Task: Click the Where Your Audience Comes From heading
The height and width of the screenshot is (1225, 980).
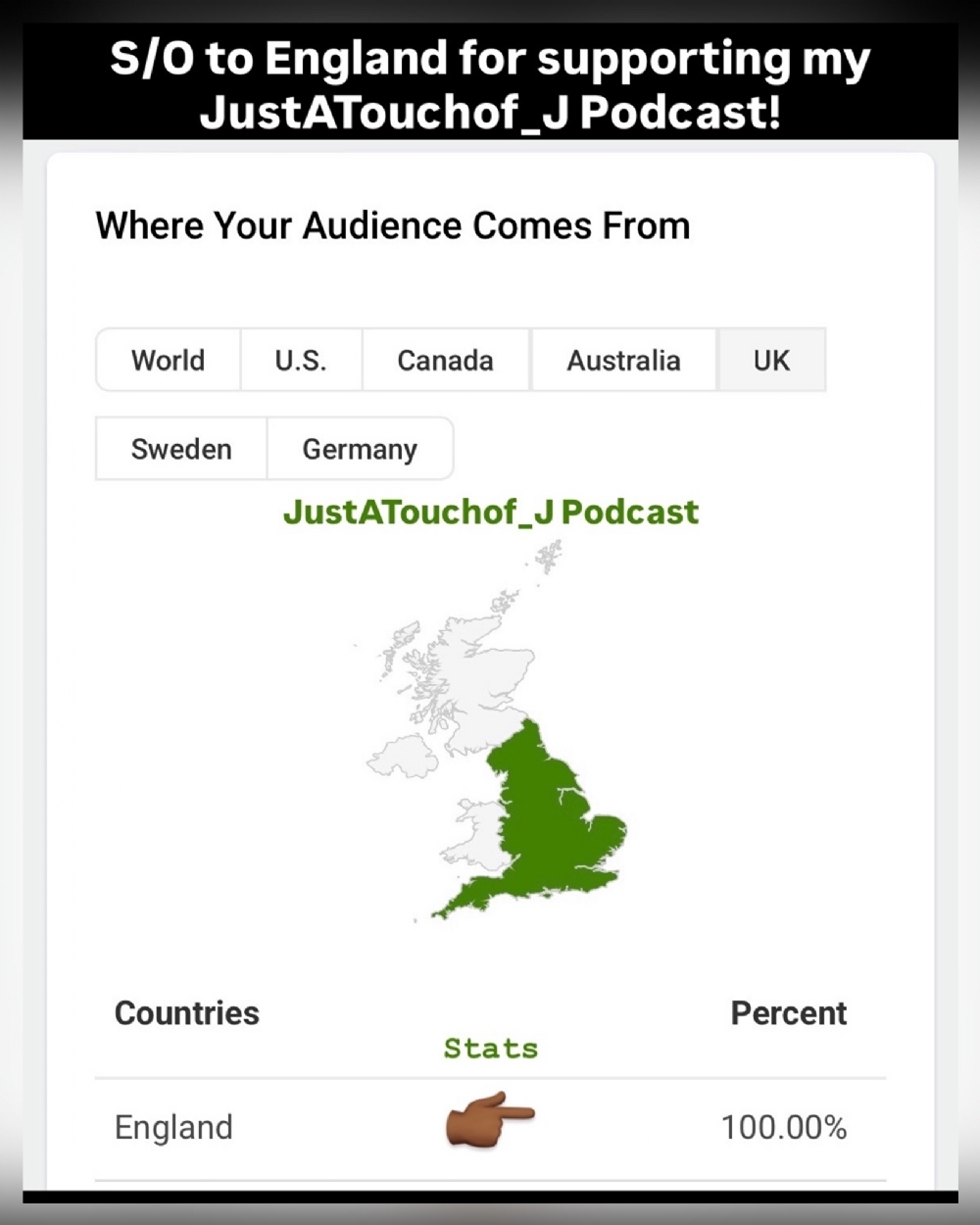Action: click(392, 225)
